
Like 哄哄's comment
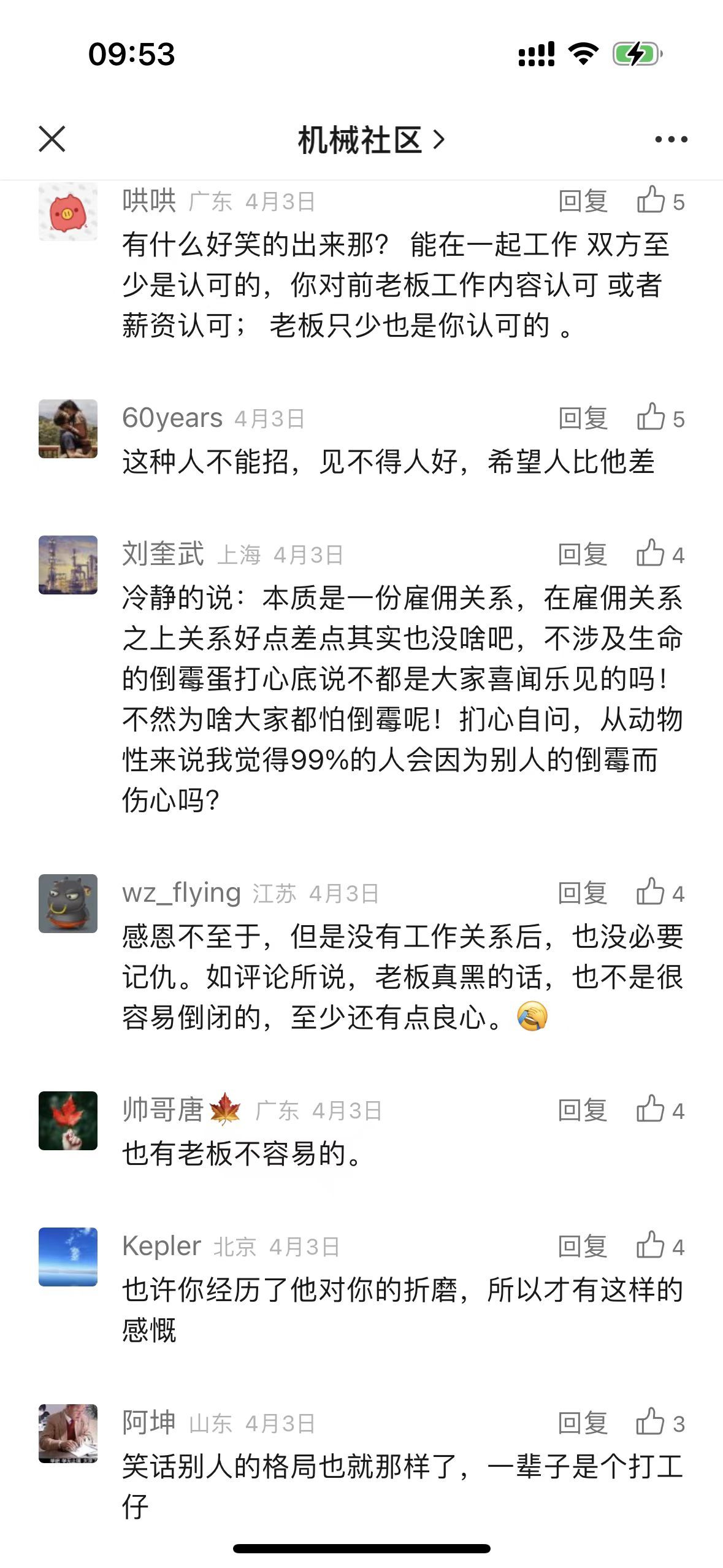[659, 201]
